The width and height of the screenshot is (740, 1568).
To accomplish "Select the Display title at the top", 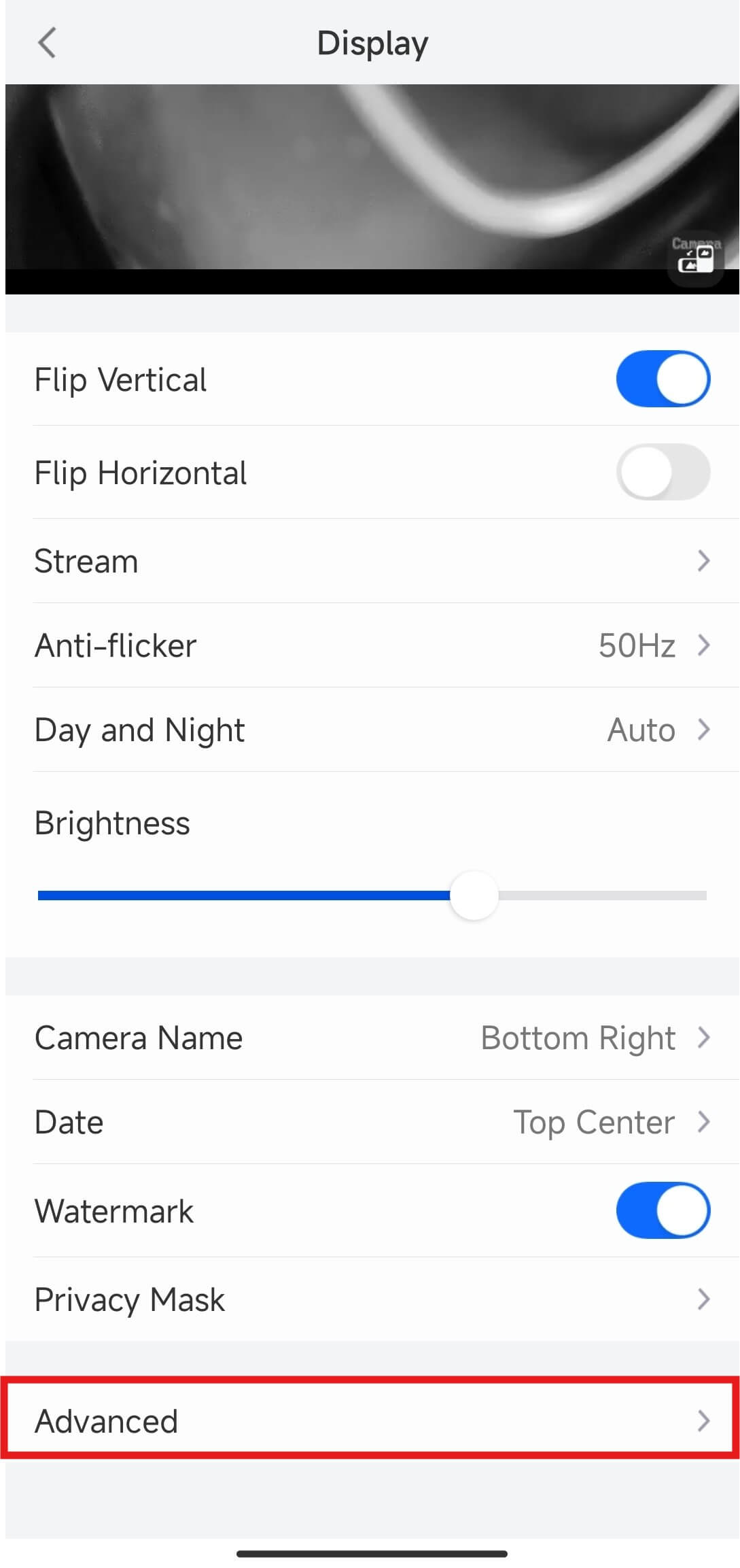I will pyautogui.click(x=371, y=42).
